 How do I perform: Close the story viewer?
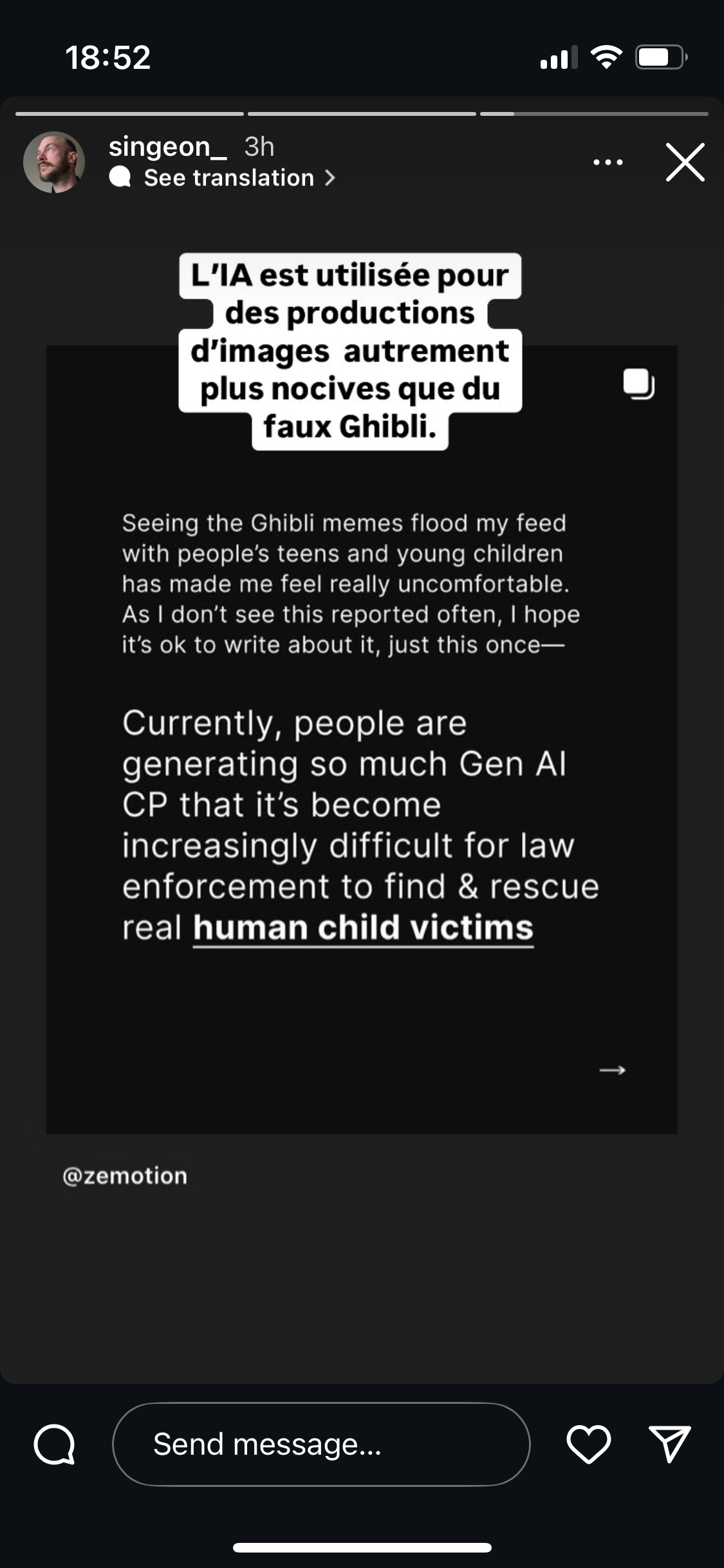(x=685, y=162)
